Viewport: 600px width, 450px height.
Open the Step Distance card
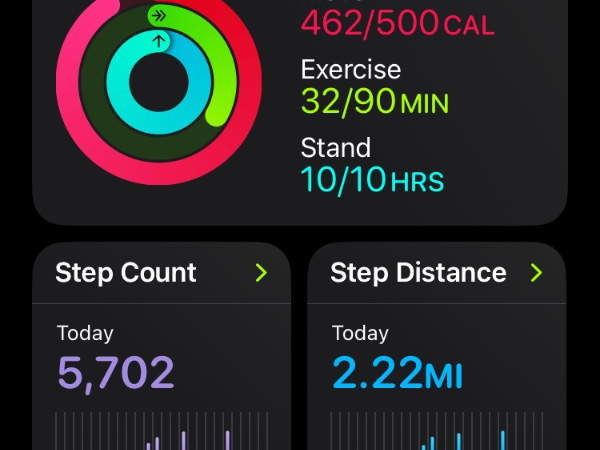[x=436, y=273]
